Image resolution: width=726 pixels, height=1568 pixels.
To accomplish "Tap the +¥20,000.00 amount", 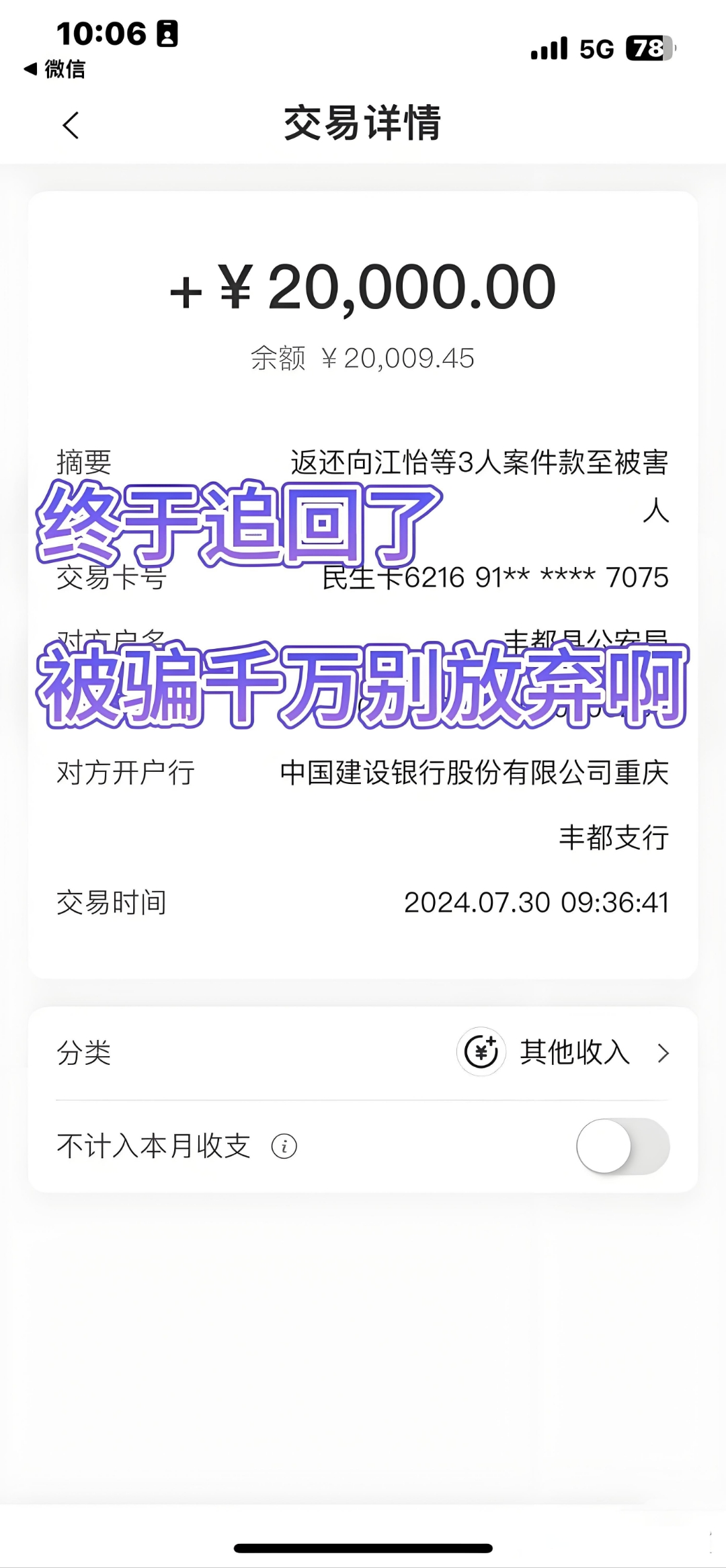I will click(363, 286).
